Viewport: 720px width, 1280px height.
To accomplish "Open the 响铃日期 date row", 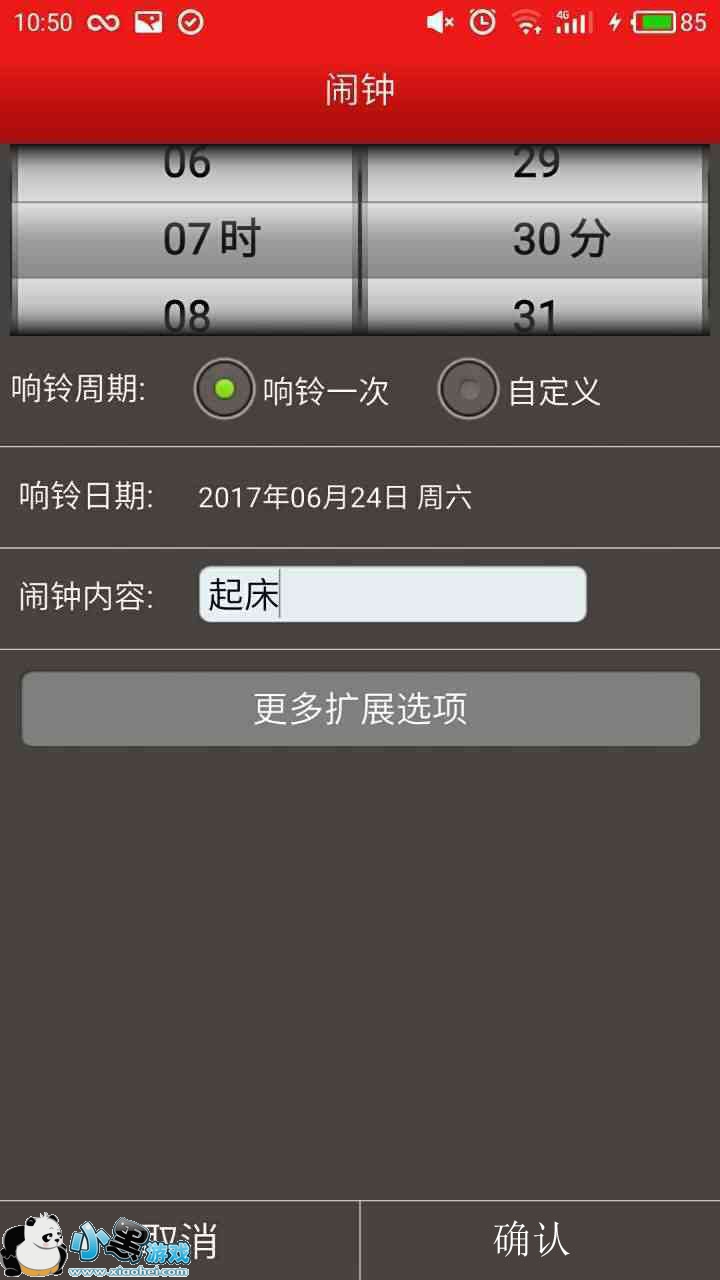I will pos(335,497).
